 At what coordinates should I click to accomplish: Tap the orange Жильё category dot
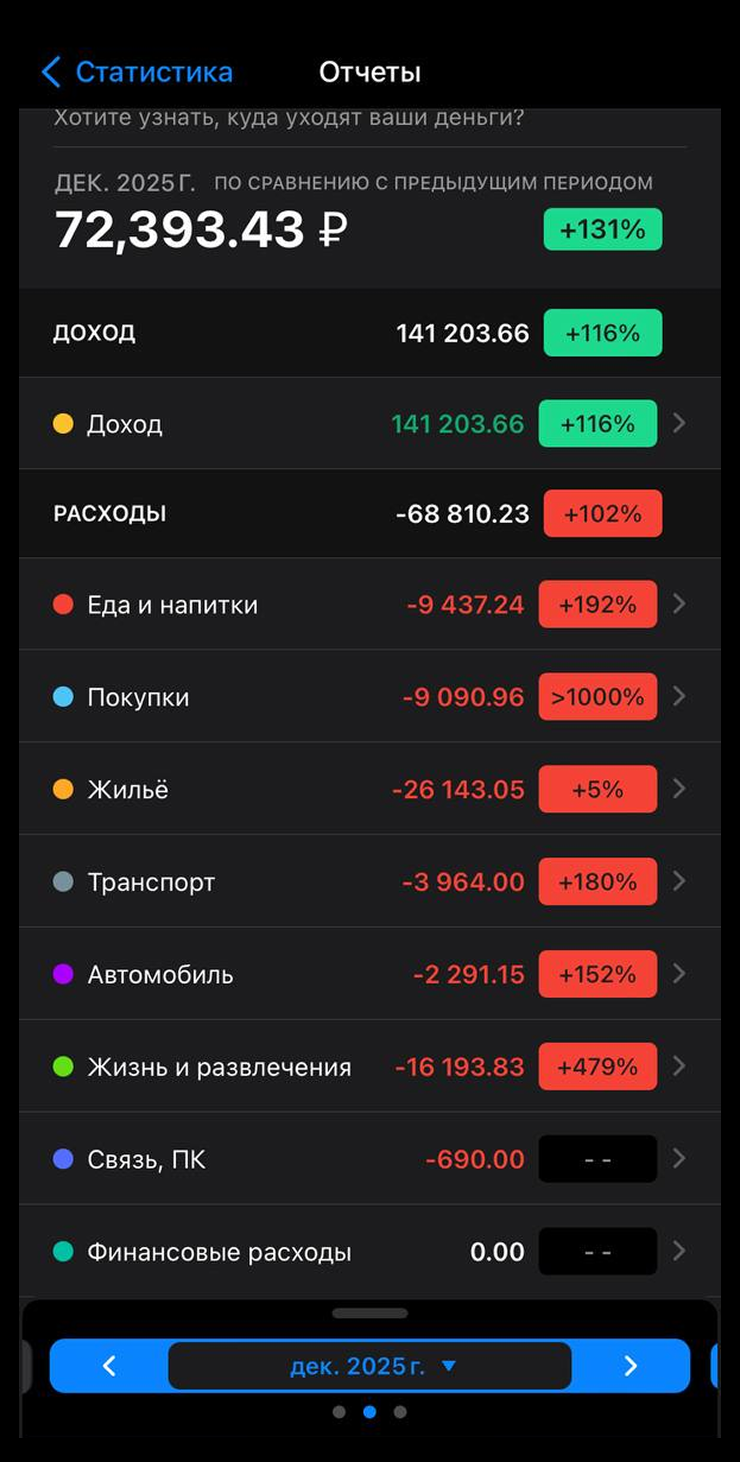click(62, 788)
